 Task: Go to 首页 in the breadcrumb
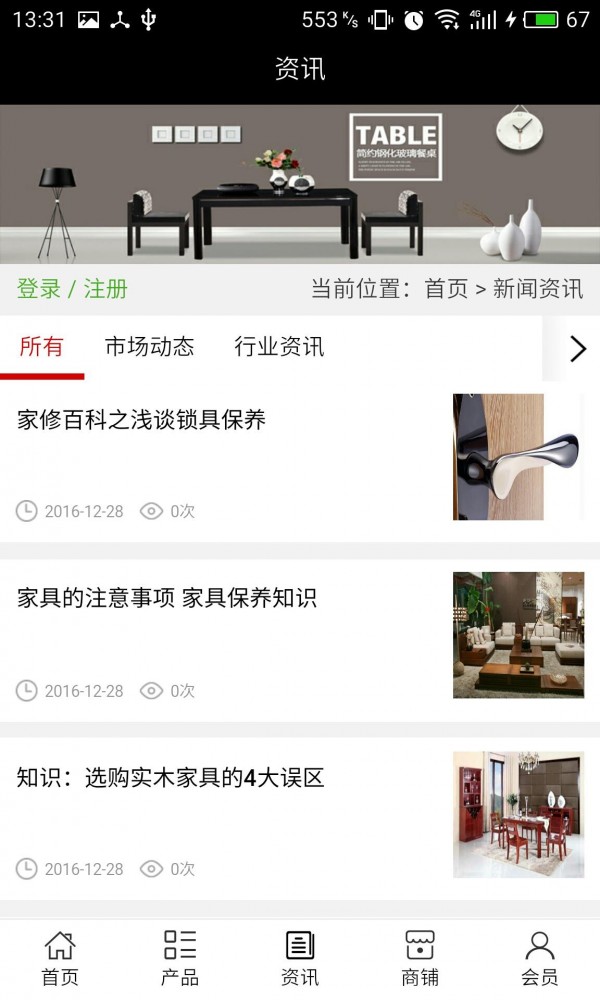(446, 290)
